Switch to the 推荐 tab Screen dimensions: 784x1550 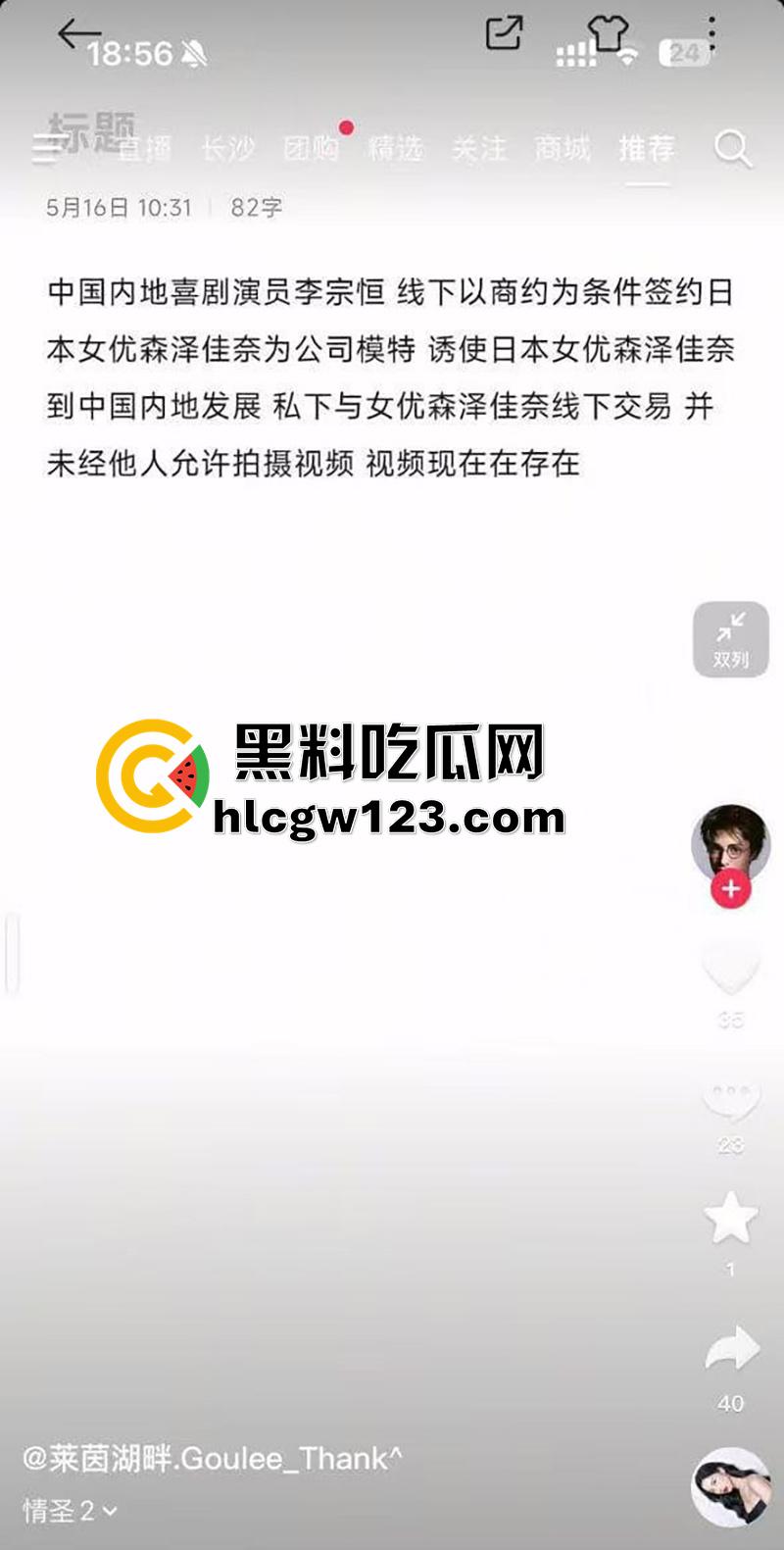[646, 148]
